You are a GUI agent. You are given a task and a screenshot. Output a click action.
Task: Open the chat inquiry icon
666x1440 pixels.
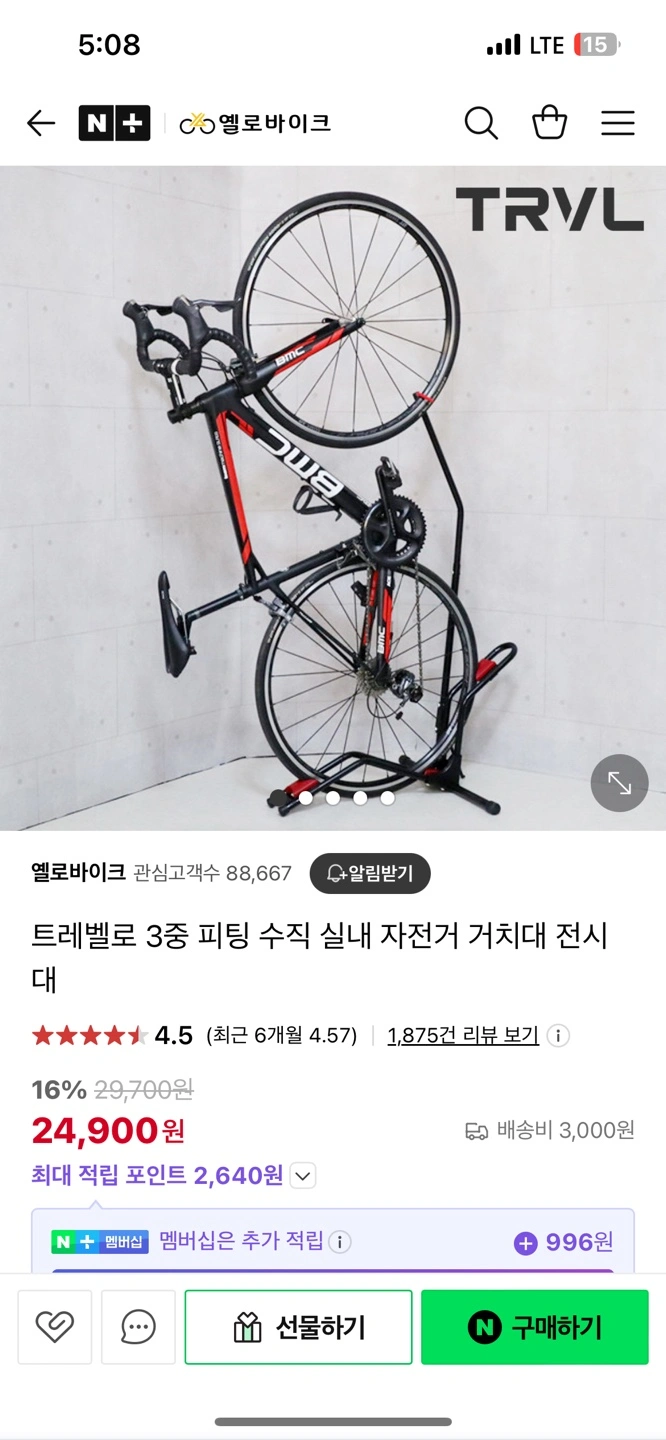tap(138, 1327)
